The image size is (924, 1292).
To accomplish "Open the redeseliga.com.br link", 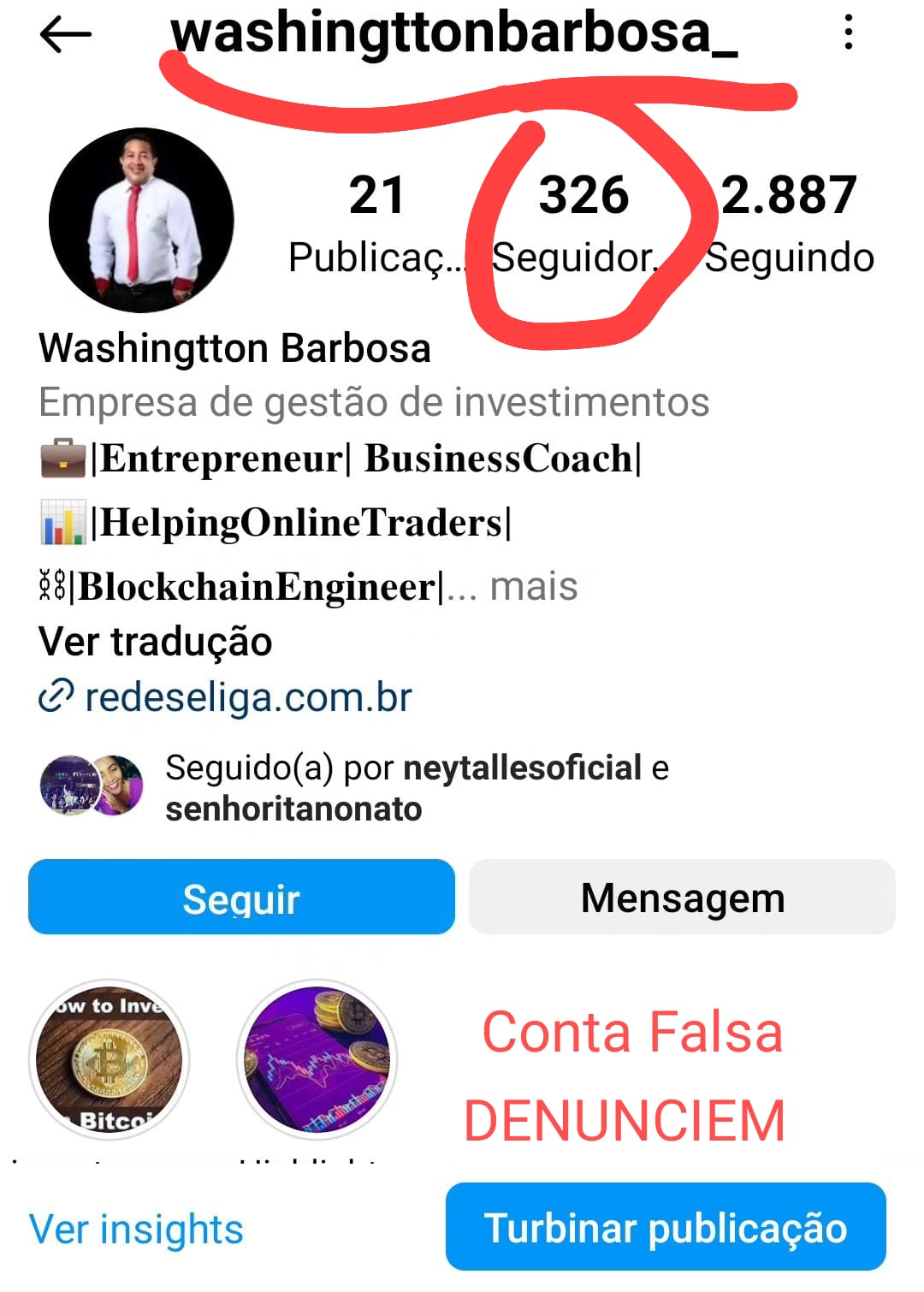I will (248, 697).
